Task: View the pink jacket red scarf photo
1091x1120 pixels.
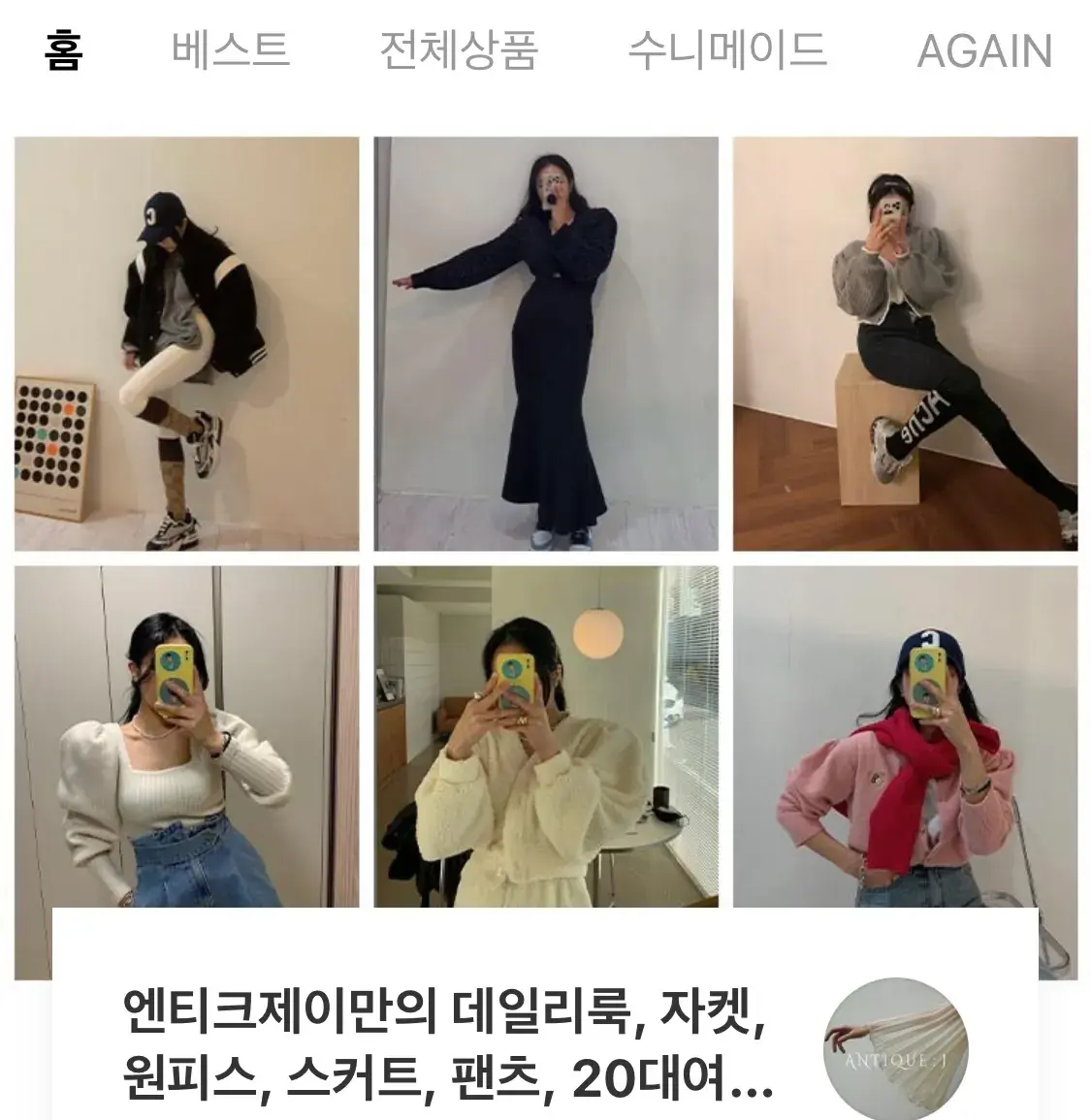Action: (905, 737)
